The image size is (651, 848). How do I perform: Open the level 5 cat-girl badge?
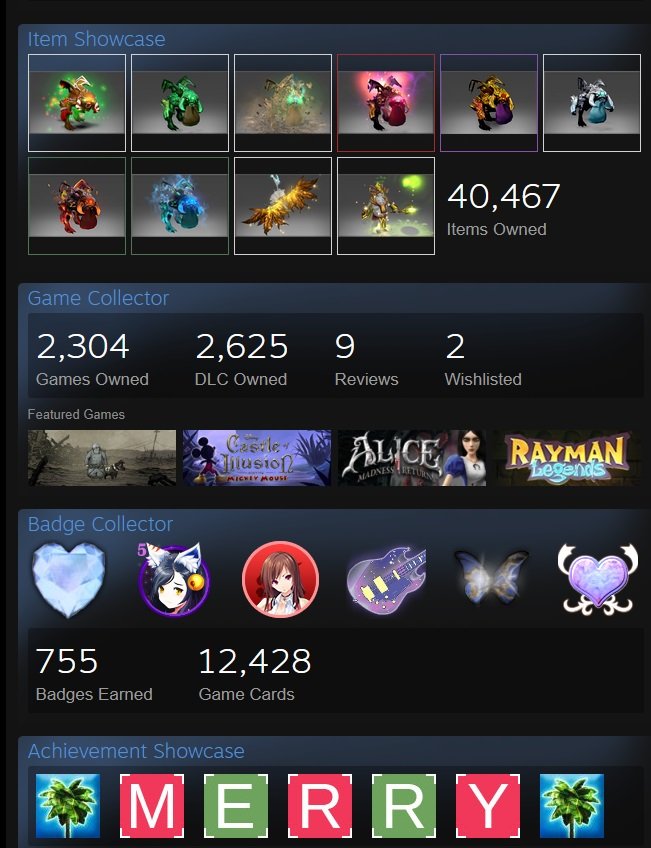174,579
